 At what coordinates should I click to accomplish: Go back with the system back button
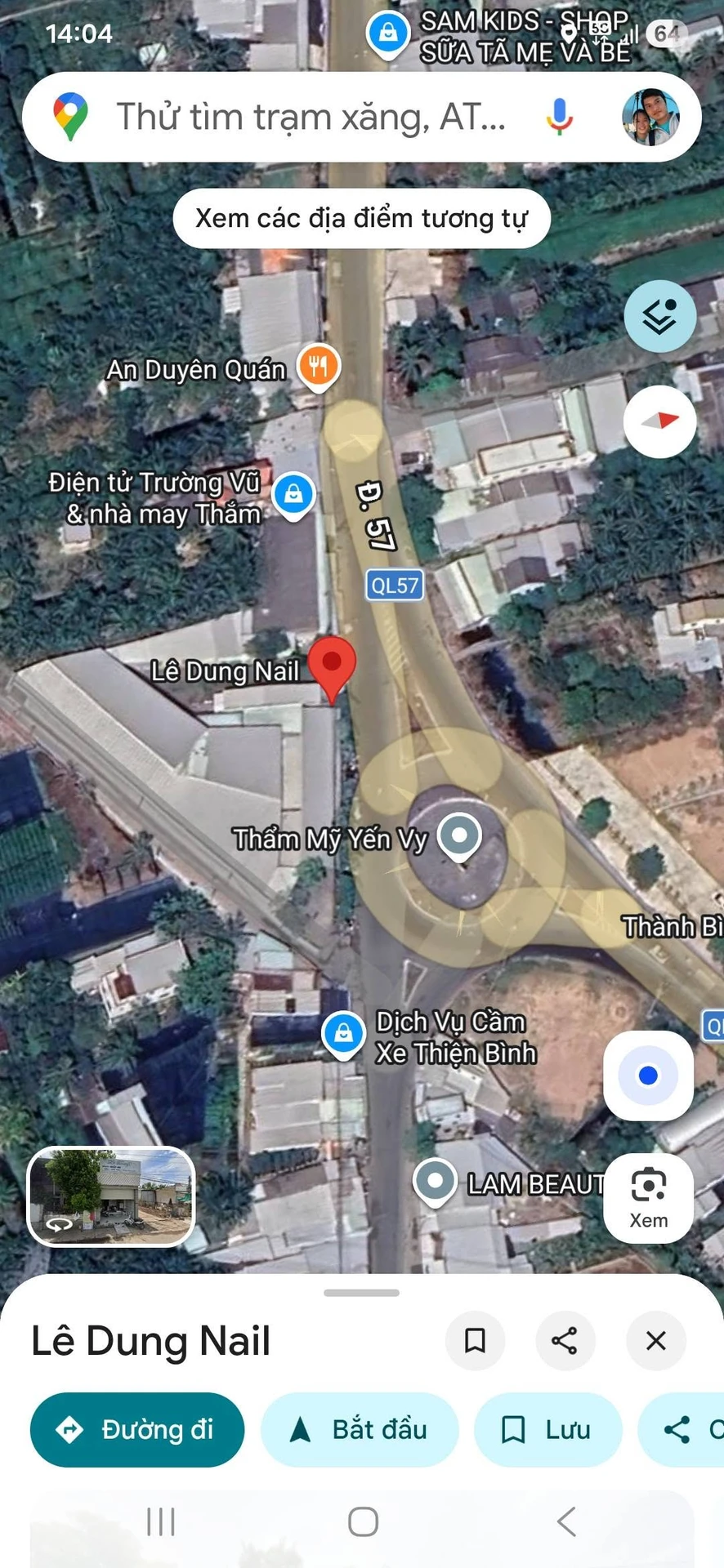click(x=566, y=1521)
